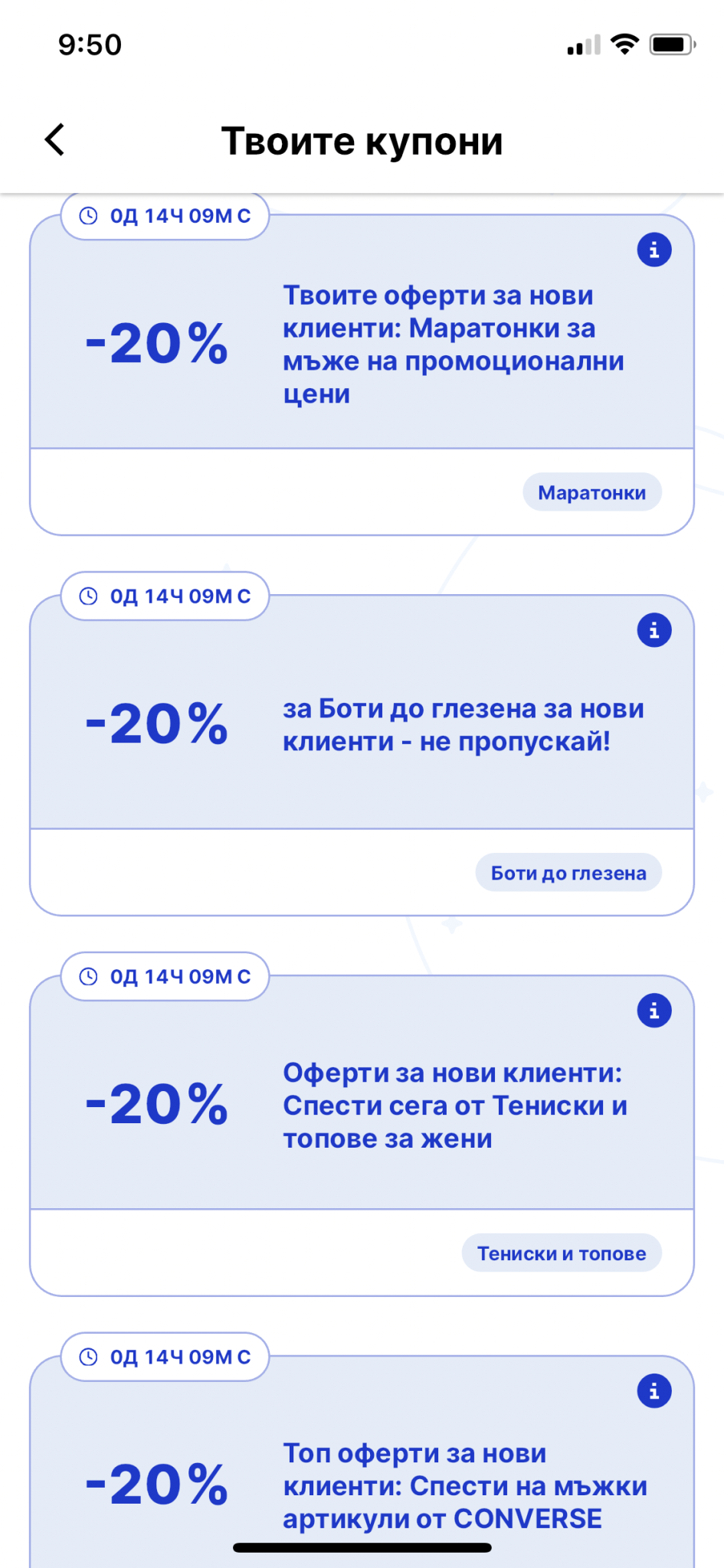Choose the Тениски и топове chip

[562, 1253]
